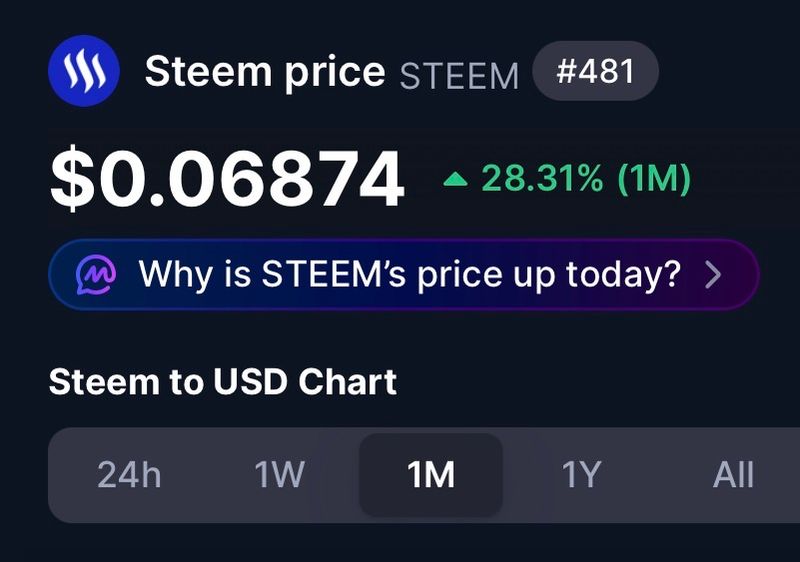Show the 1Y chart range

[581, 475]
